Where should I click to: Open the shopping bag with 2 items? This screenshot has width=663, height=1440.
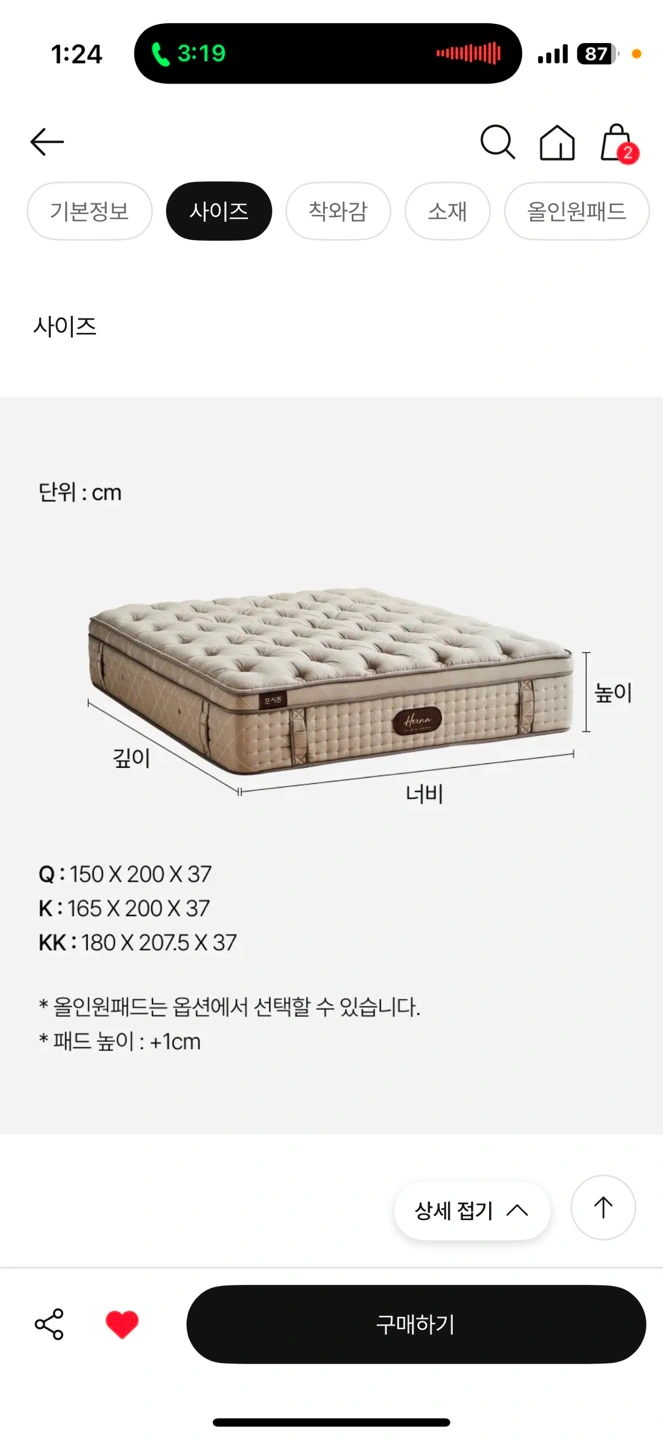point(617,144)
